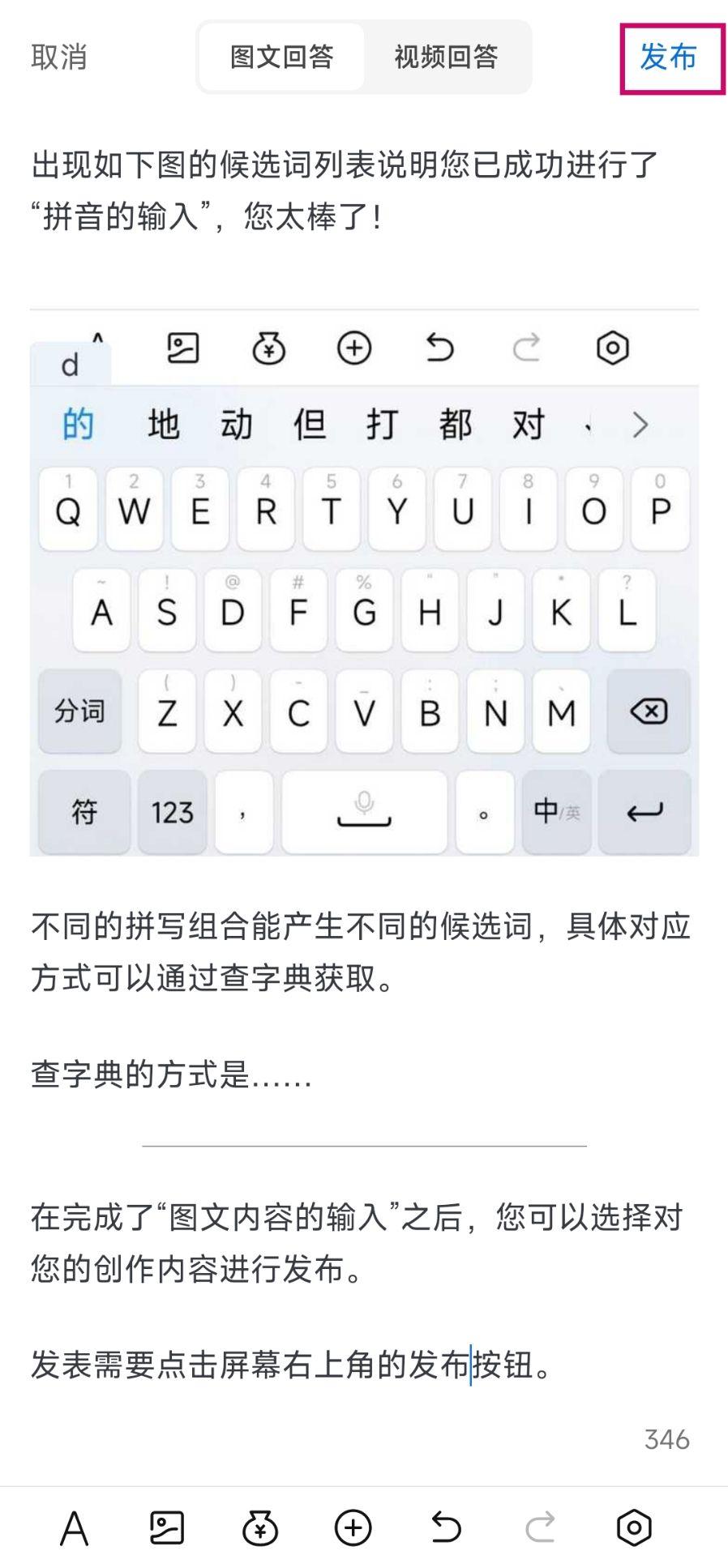Open text formatting with the A icon
The image size is (728, 1568).
click(74, 1529)
